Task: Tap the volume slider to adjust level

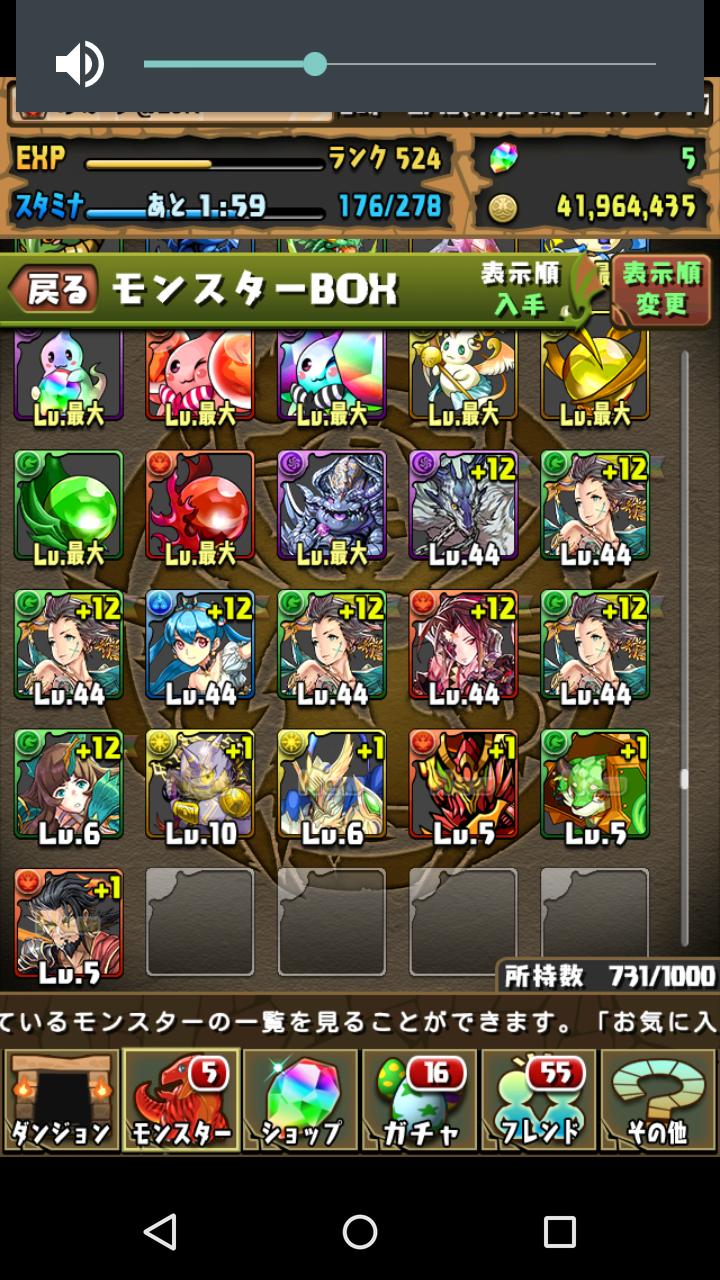Action: [x=400, y=64]
